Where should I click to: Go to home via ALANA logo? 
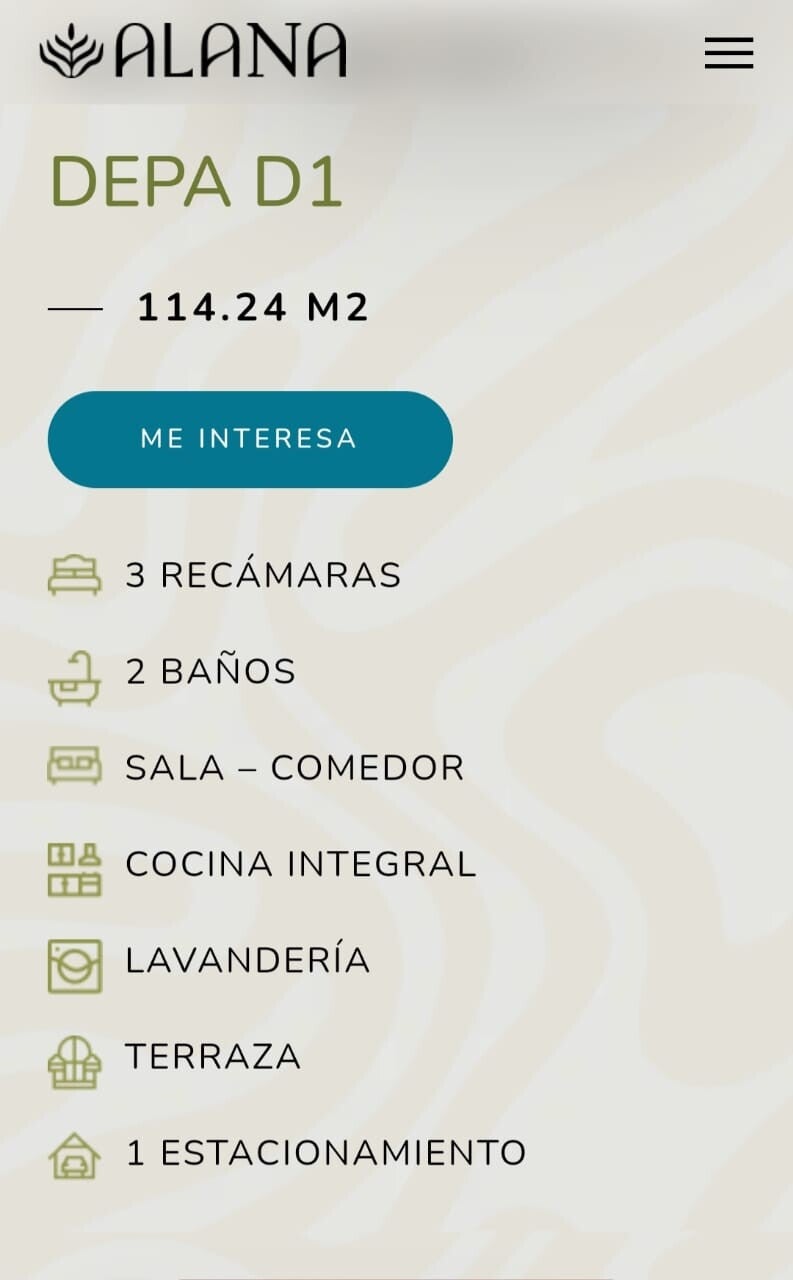(193, 52)
